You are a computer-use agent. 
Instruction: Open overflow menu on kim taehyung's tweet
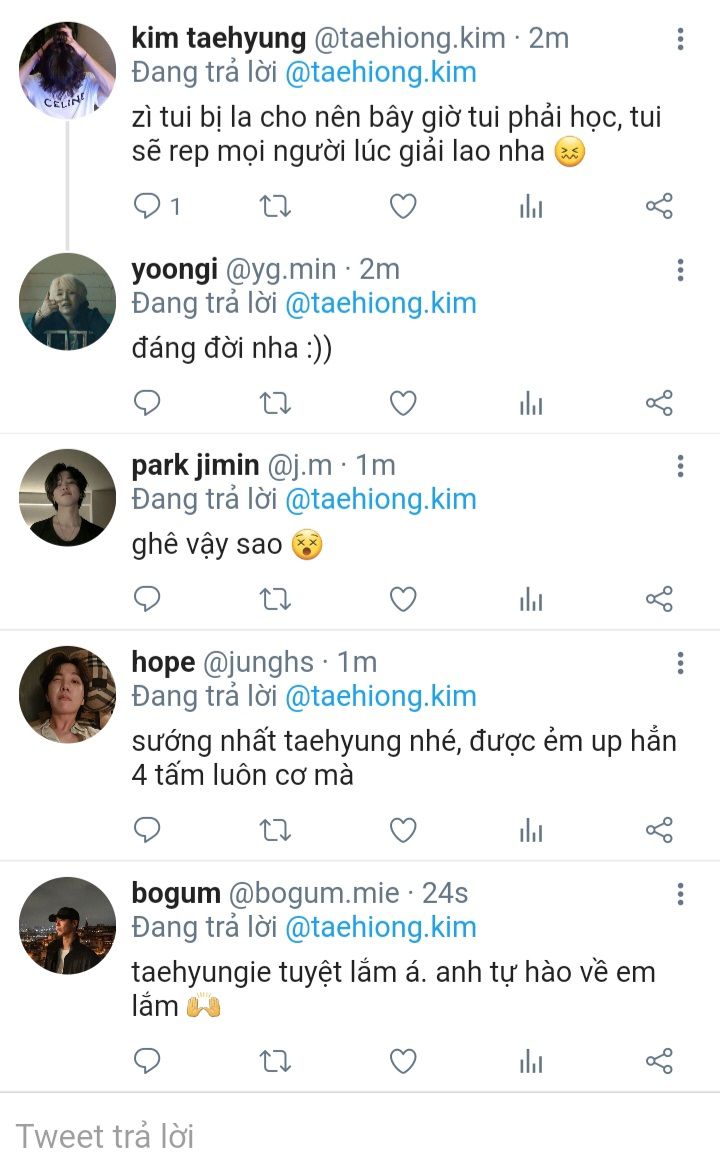click(x=680, y=40)
